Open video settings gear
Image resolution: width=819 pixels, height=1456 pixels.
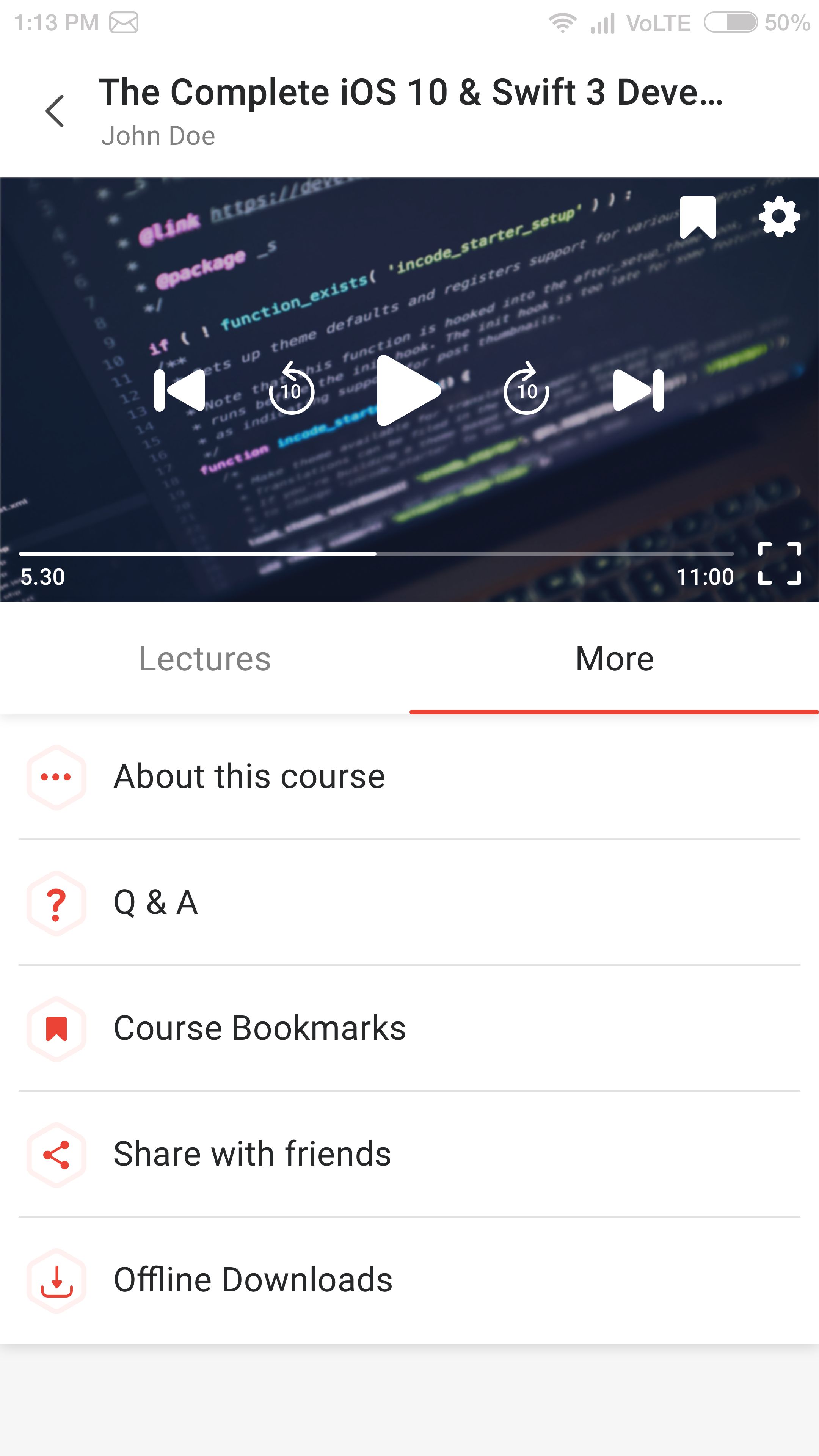779,217
